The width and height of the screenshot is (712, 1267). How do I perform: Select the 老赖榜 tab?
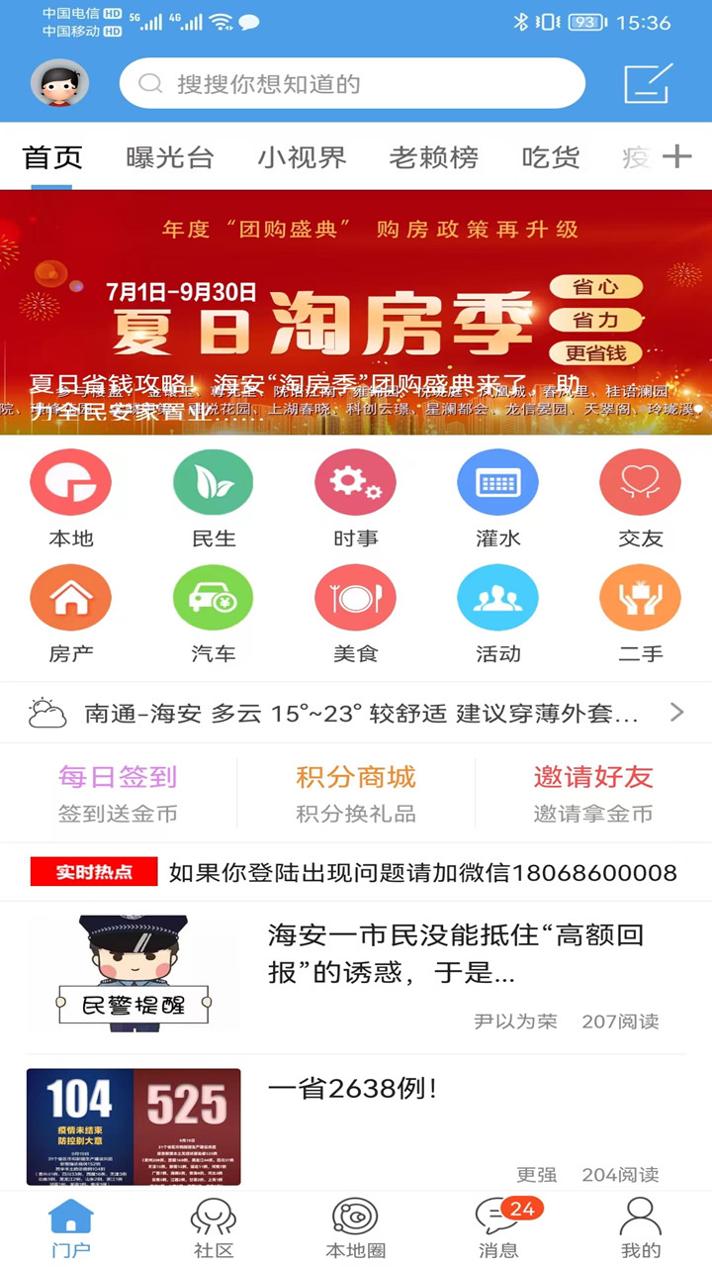pos(434,157)
